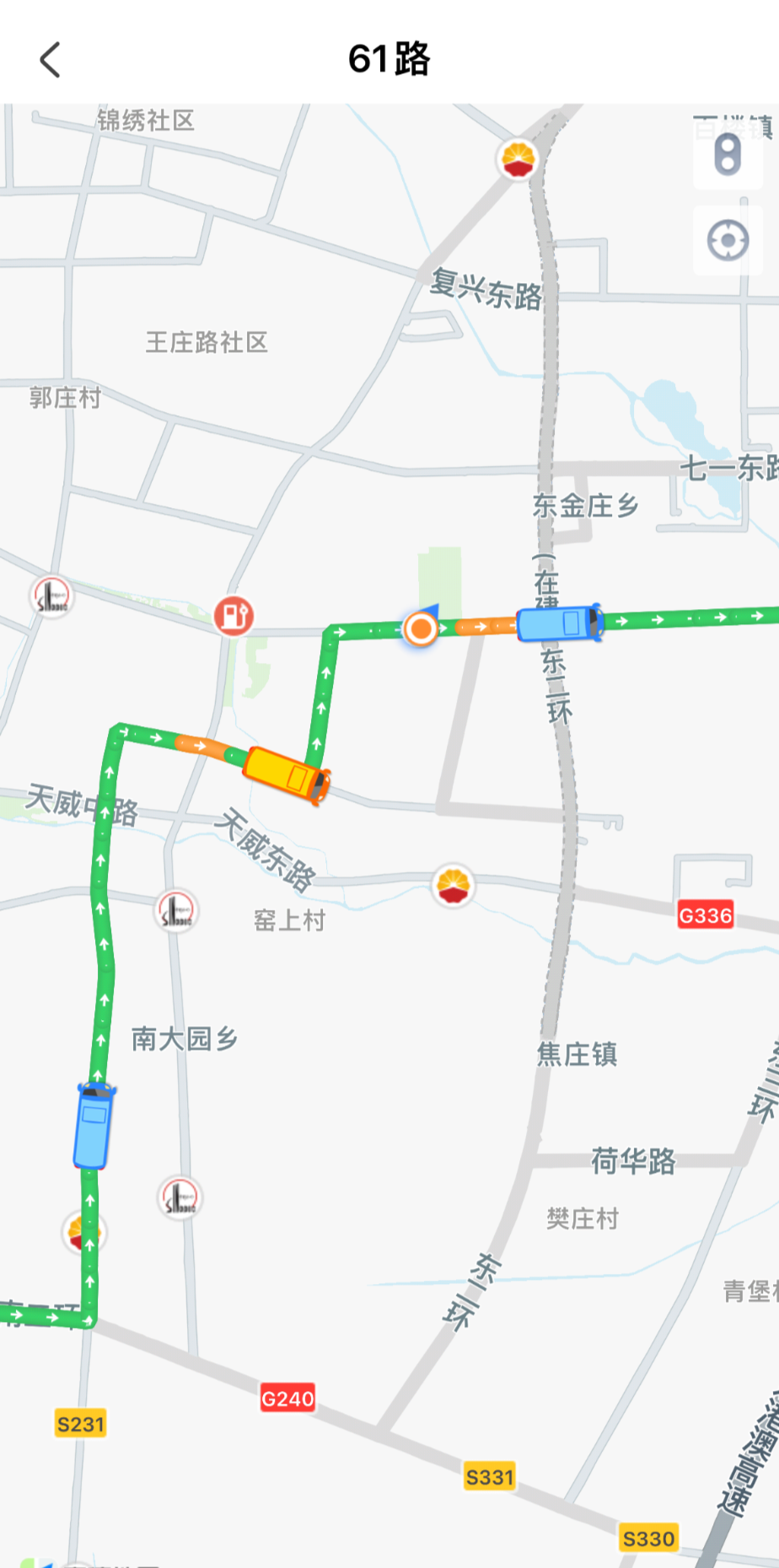The height and width of the screenshot is (1568, 779).
Task: Select the orange bus icon near 天威东路
Action: click(x=287, y=777)
